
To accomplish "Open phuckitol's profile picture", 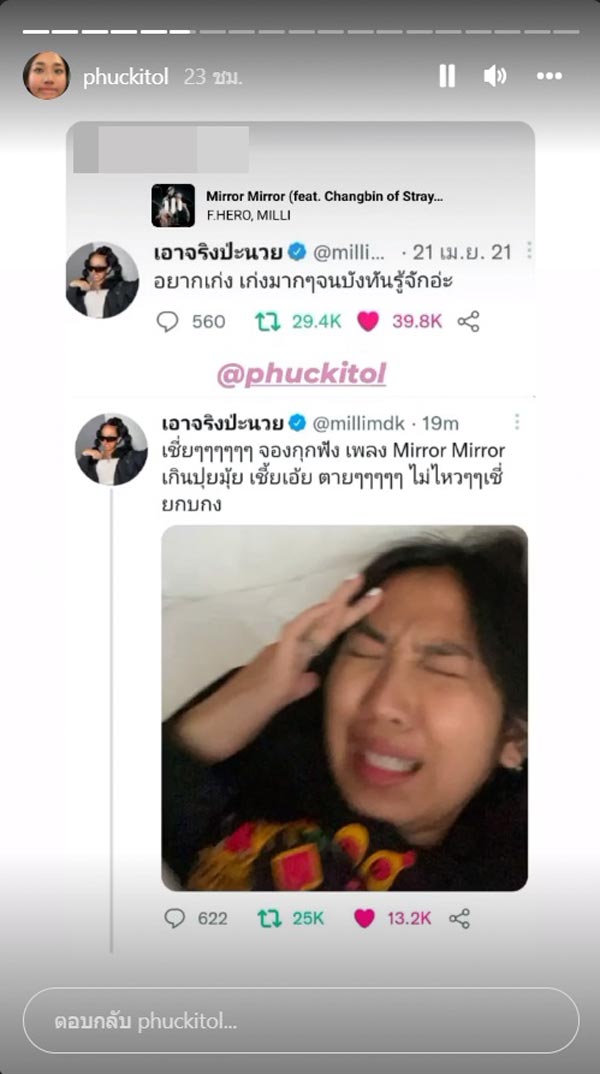I will [x=47, y=76].
